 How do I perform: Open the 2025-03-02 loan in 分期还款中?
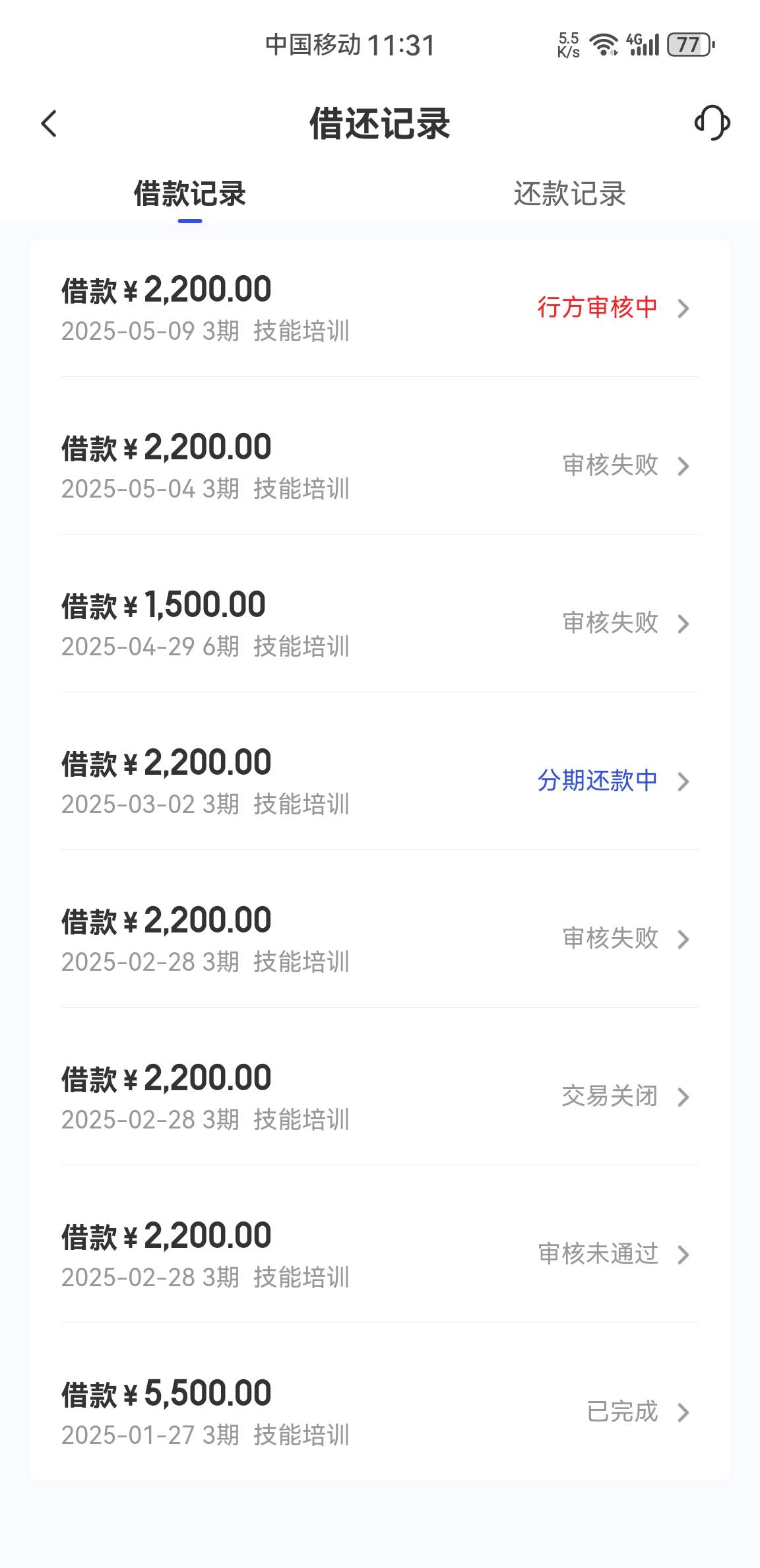(380, 781)
